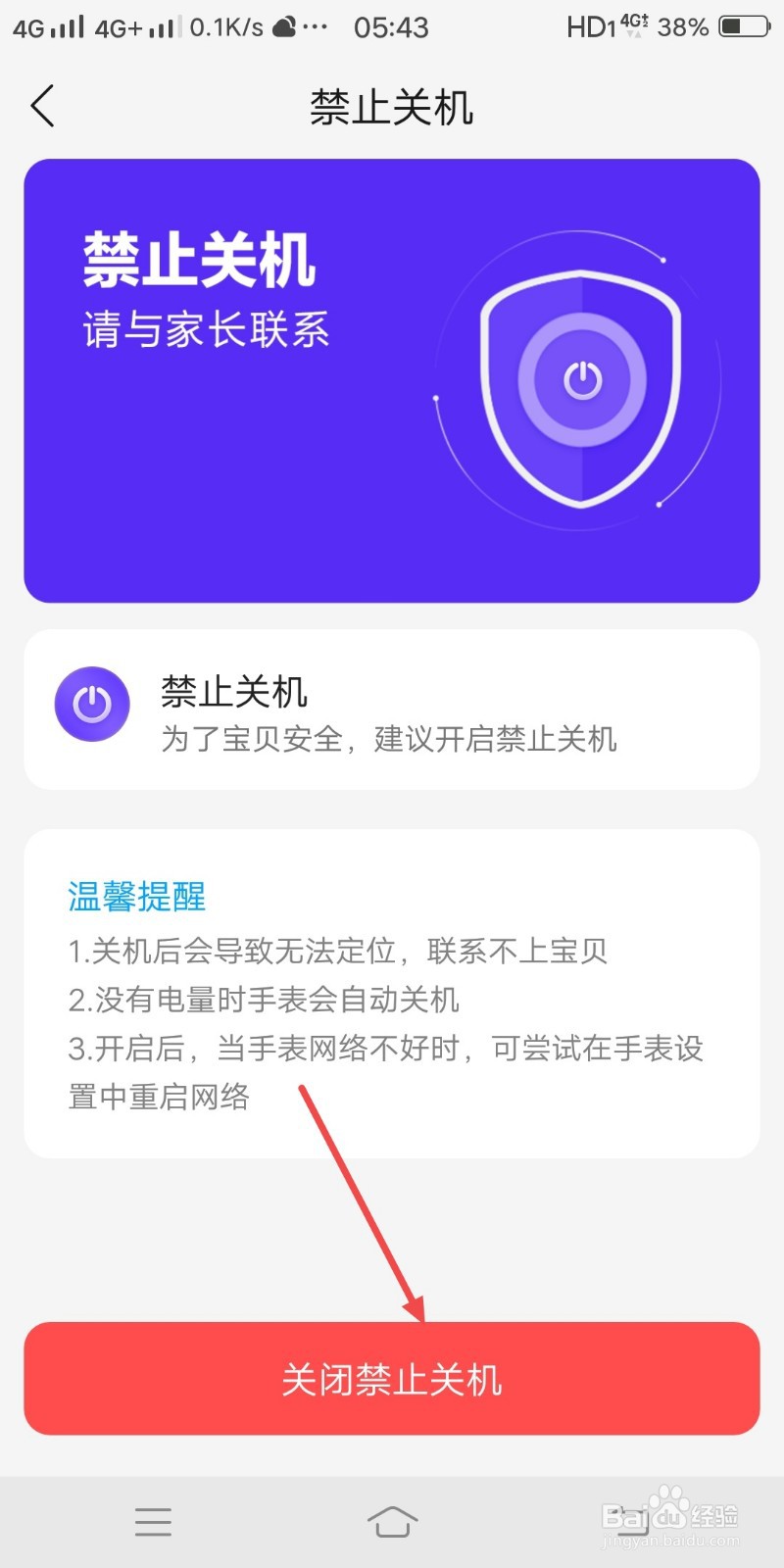Open the 温馨提醒 reminder heading
Viewport: 784px width, 1568px height.
tap(135, 897)
